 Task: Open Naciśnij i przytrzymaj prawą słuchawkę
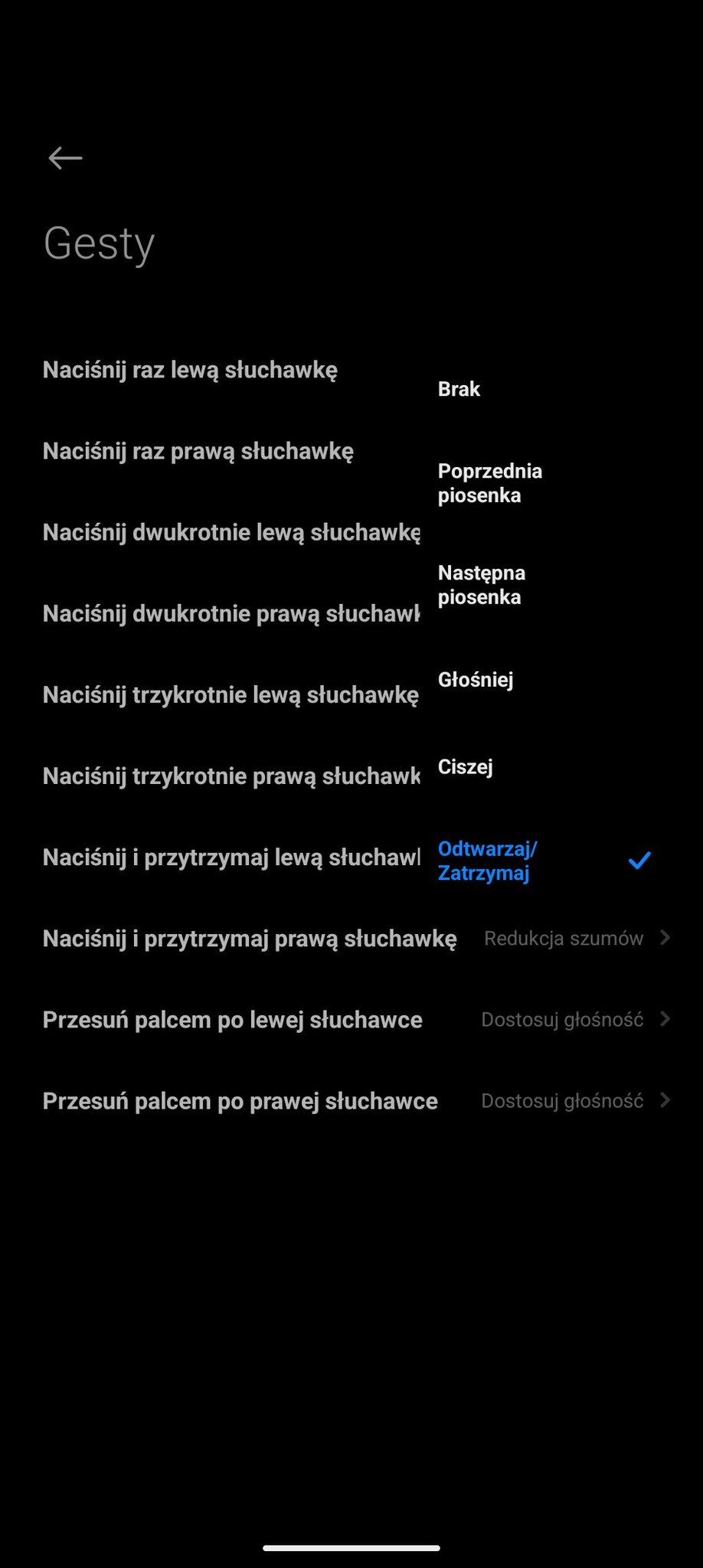coord(351,938)
